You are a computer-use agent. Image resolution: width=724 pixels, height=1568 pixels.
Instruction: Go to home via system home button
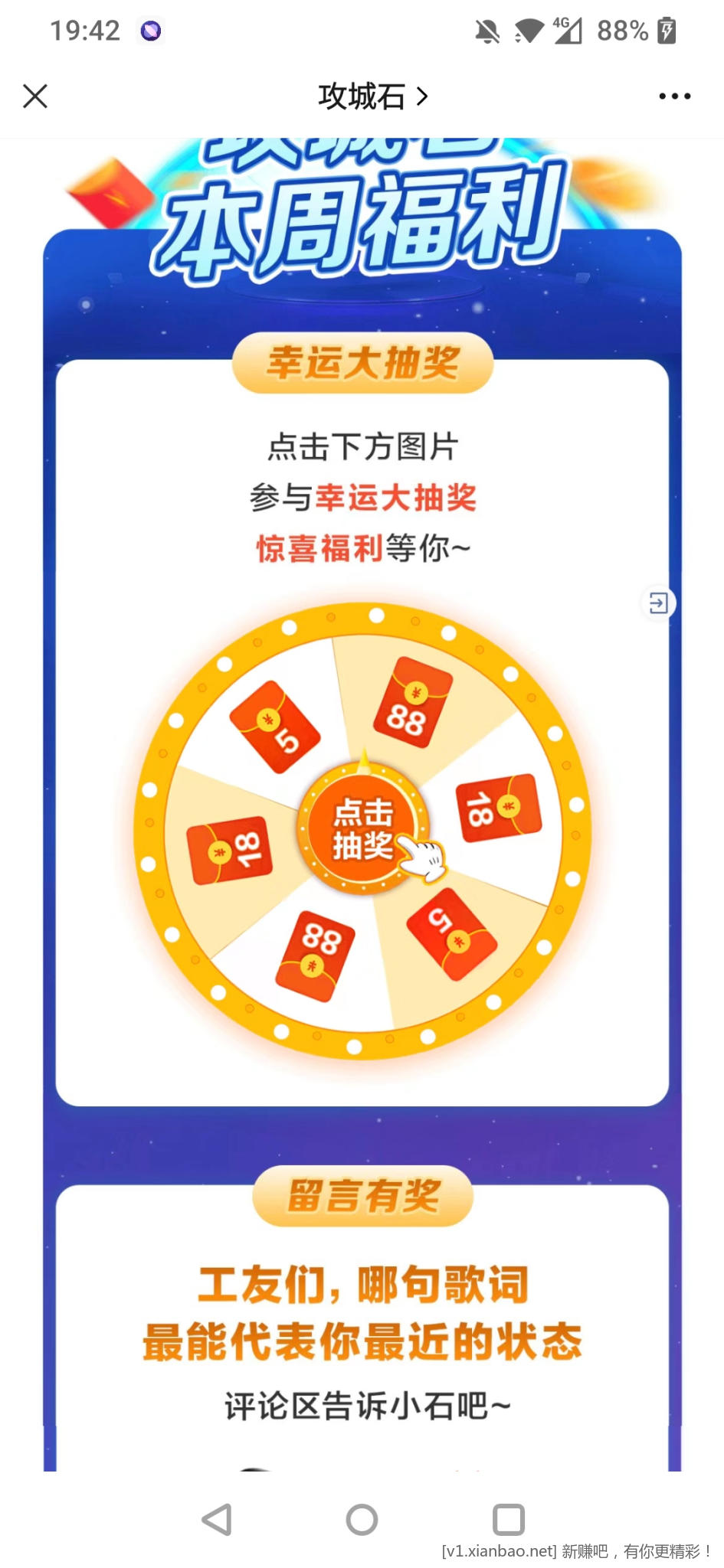[x=362, y=1519]
